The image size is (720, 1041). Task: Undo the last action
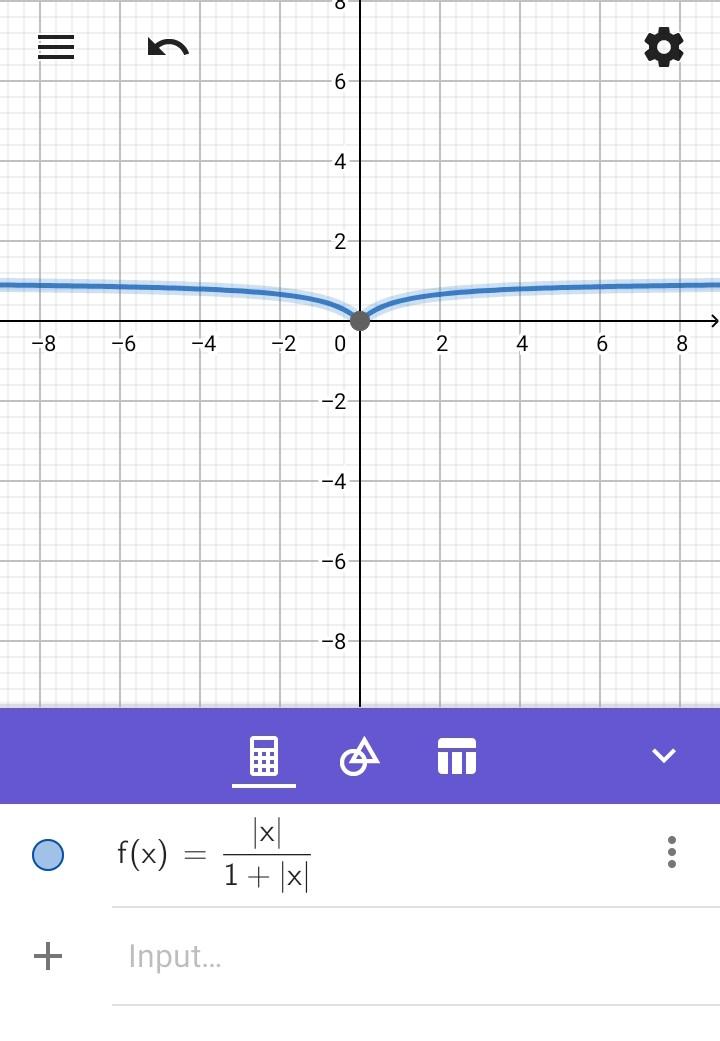point(168,47)
